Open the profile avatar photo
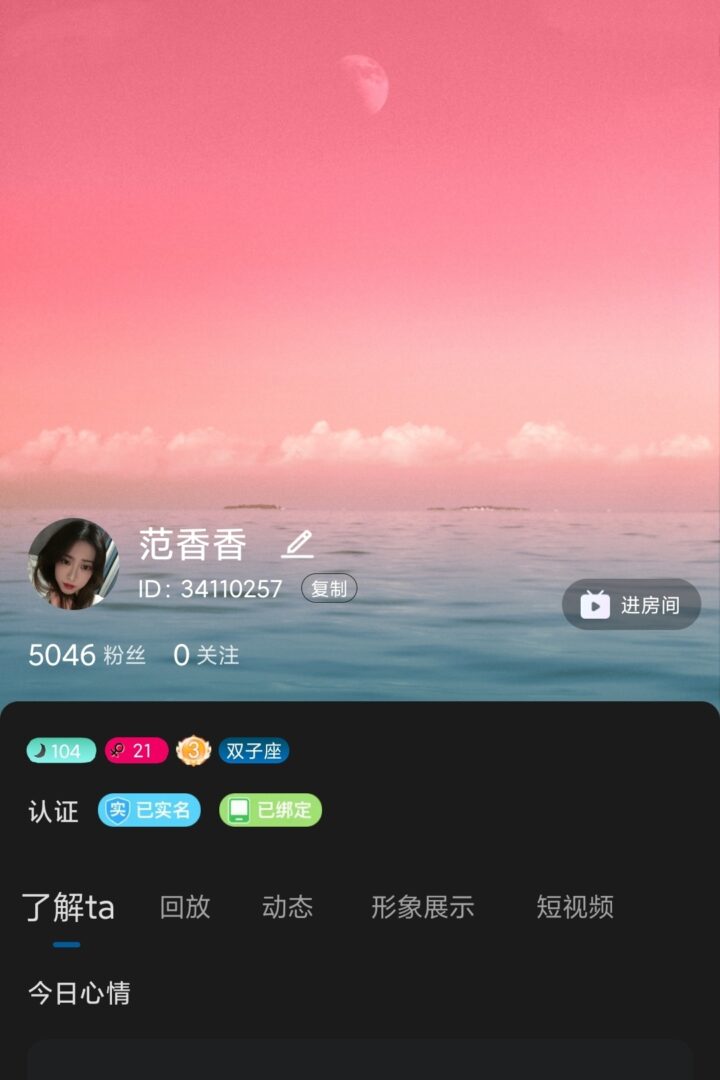The image size is (720, 1080). [73, 564]
